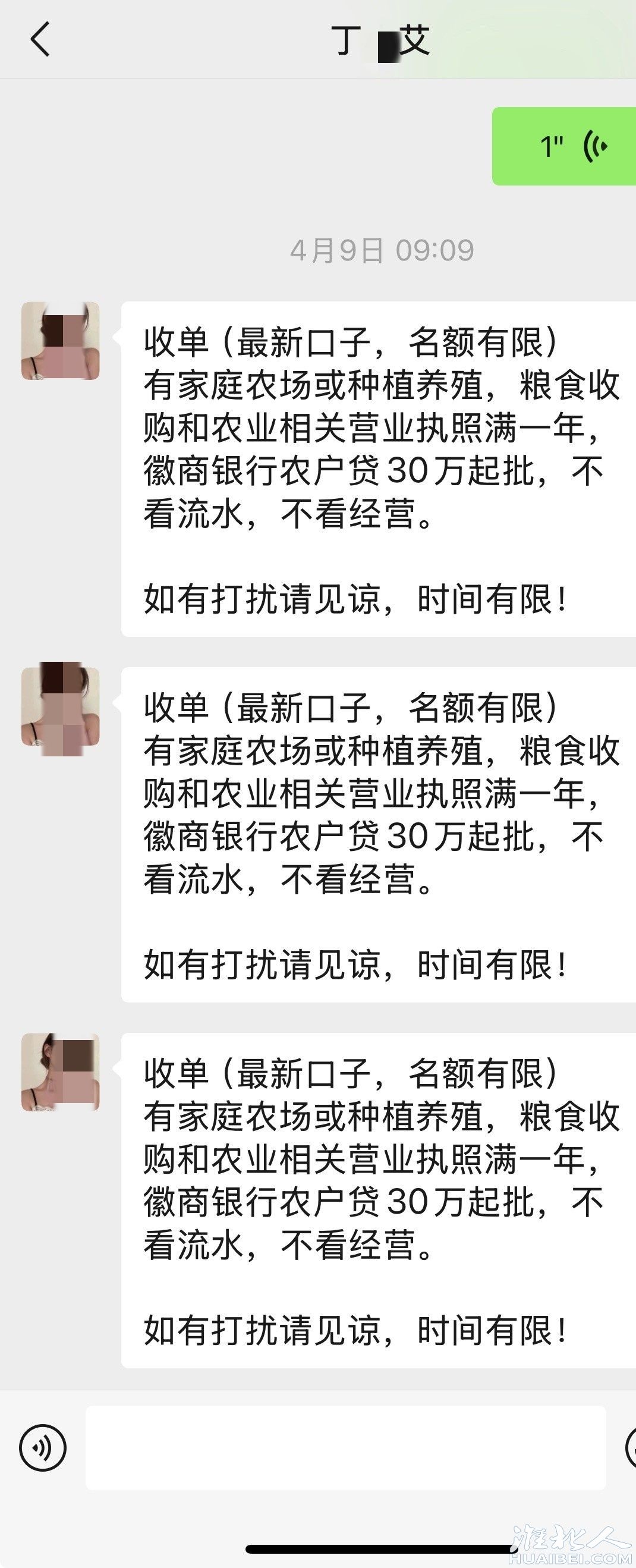Play the 1-second voice message
The width and height of the screenshot is (636, 1568).
coord(565,147)
